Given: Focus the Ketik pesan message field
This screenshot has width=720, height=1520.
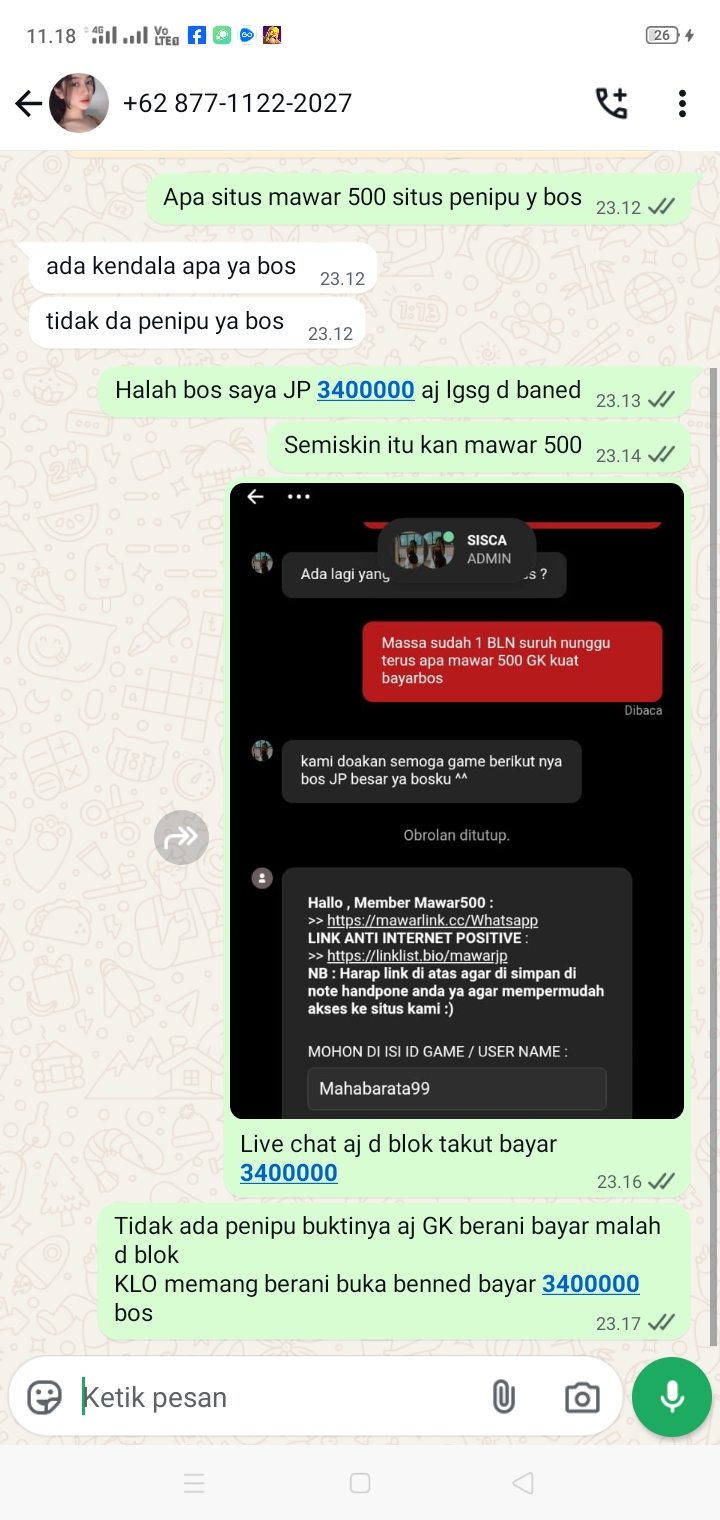Looking at the screenshot, I should (x=280, y=1397).
